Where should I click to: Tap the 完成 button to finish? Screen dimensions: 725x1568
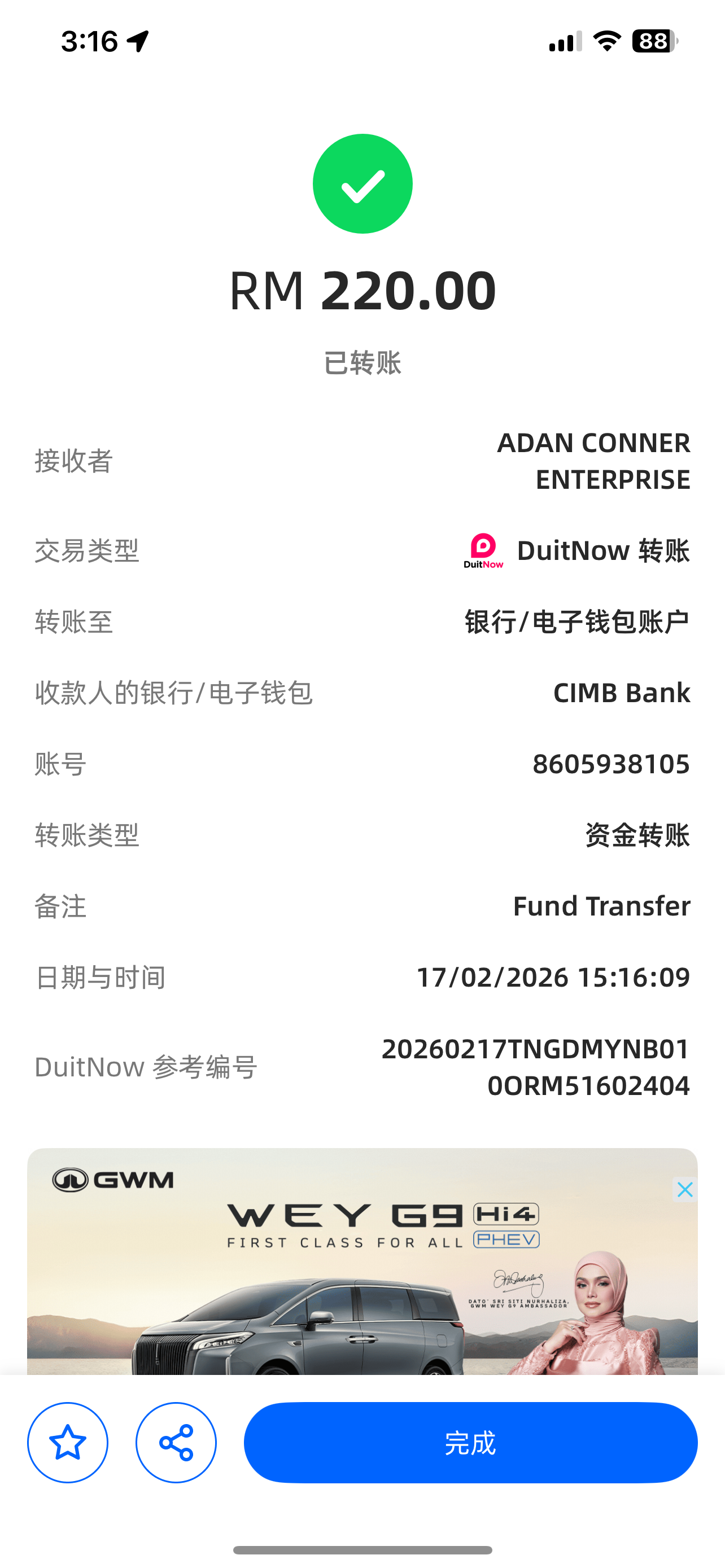pyautogui.click(x=470, y=1442)
